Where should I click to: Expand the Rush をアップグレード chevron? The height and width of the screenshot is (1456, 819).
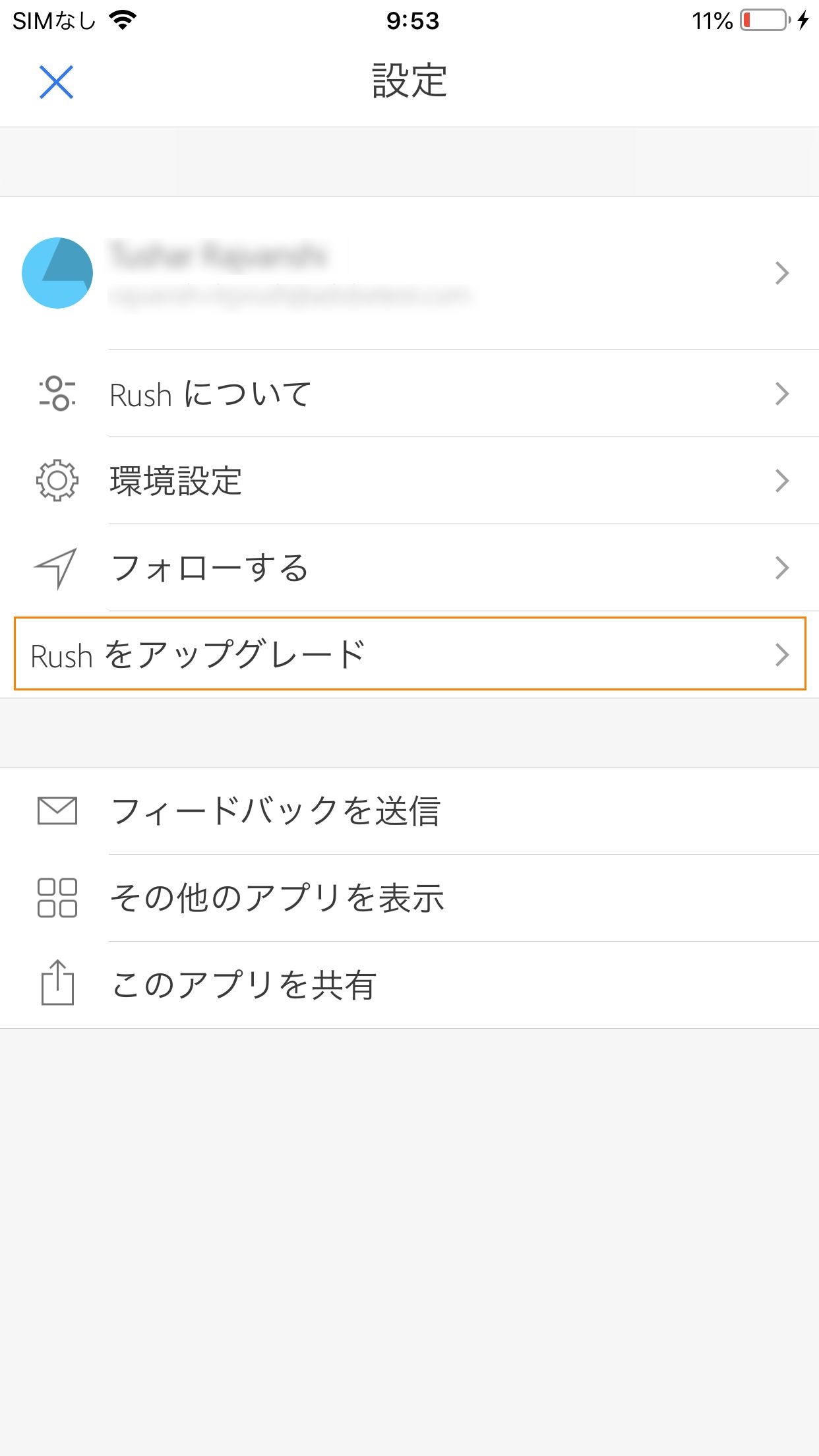pyautogui.click(x=782, y=655)
